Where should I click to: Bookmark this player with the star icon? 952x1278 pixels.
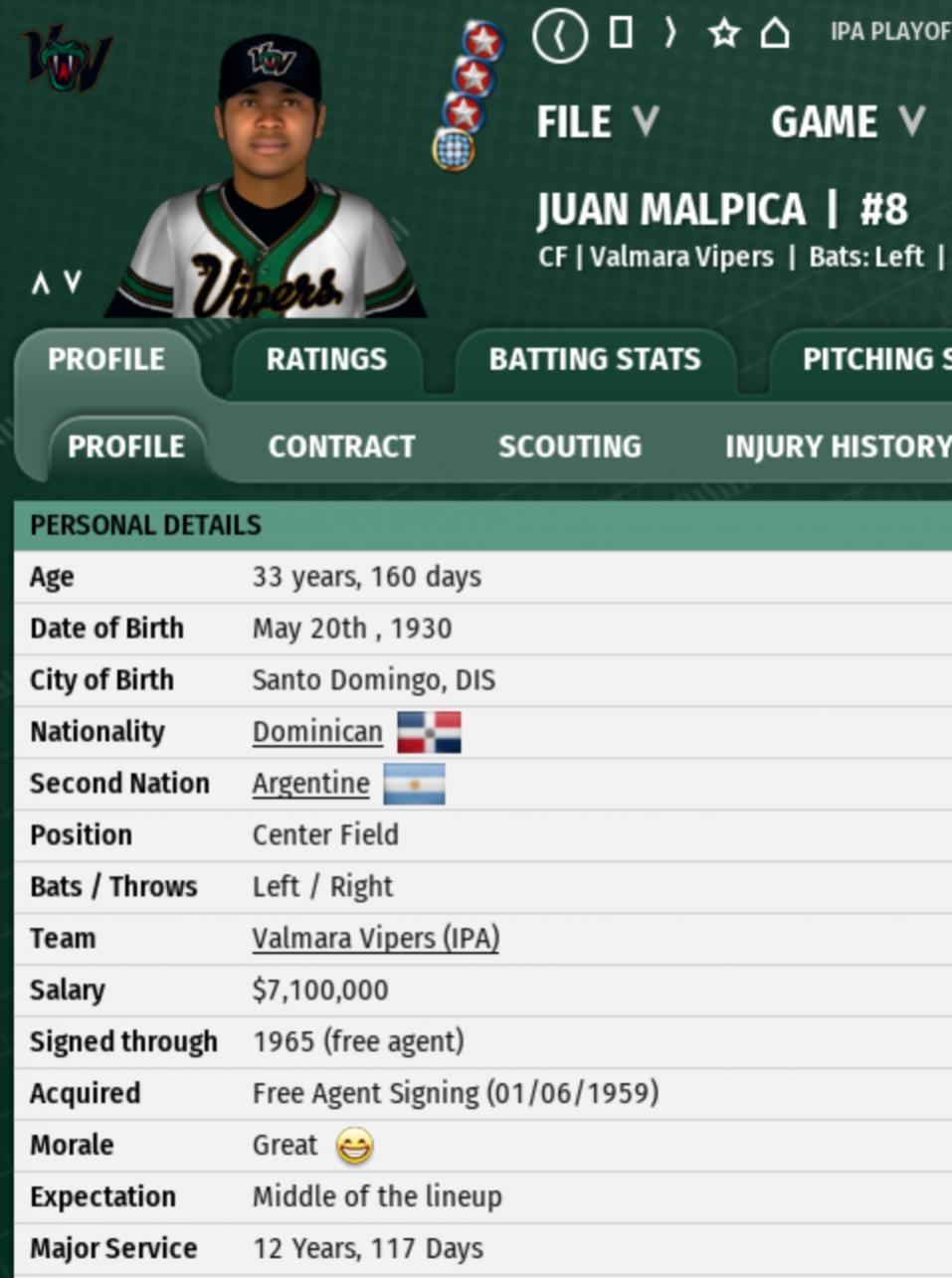(723, 34)
